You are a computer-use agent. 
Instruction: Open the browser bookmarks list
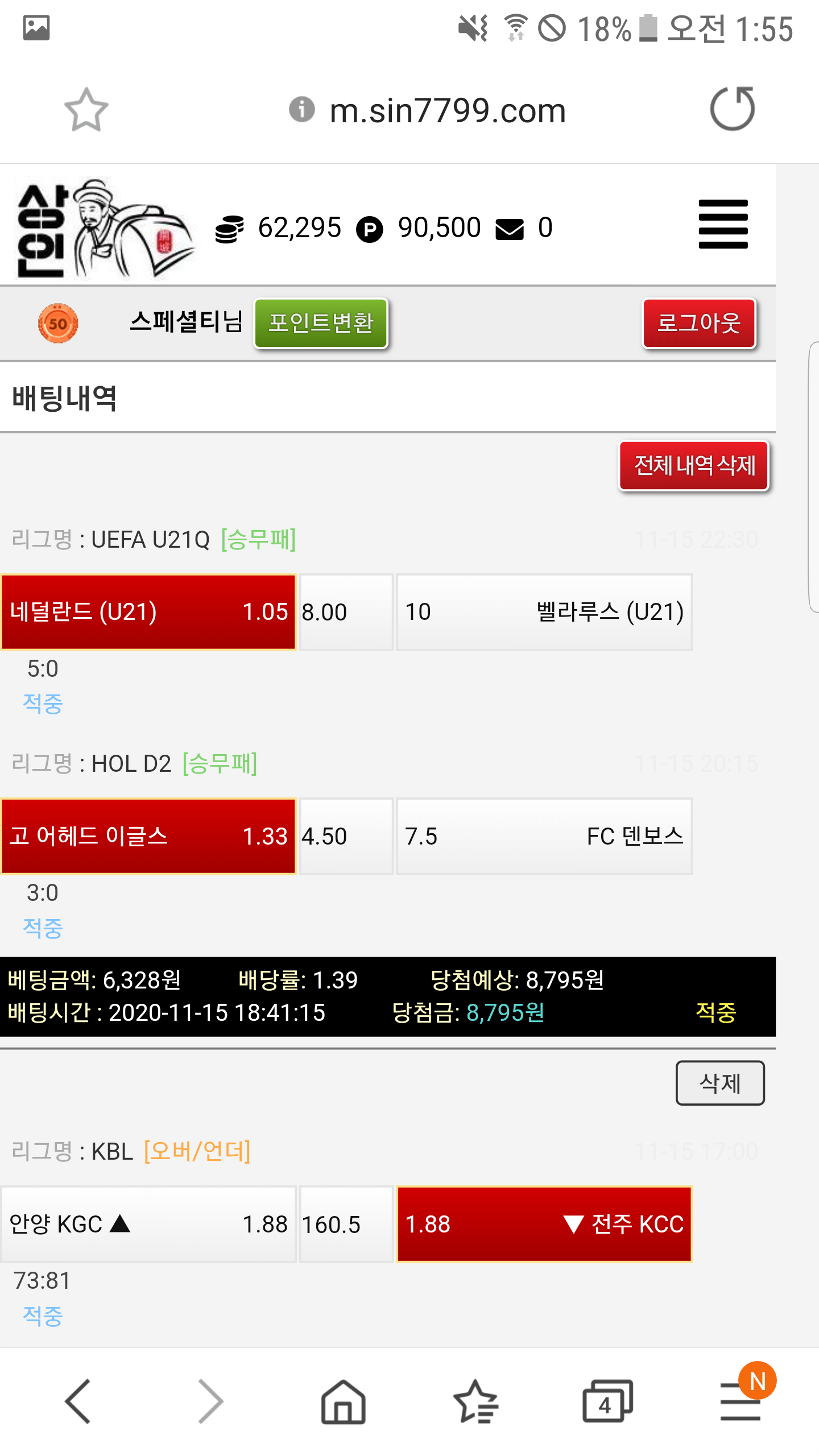click(x=475, y=1401)
